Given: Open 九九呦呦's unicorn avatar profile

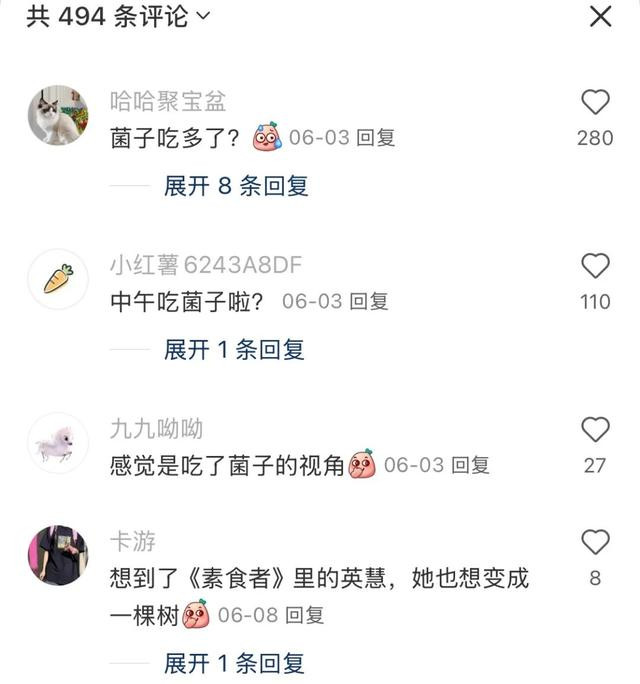Looking at the screenshot, I should (58, 443).
